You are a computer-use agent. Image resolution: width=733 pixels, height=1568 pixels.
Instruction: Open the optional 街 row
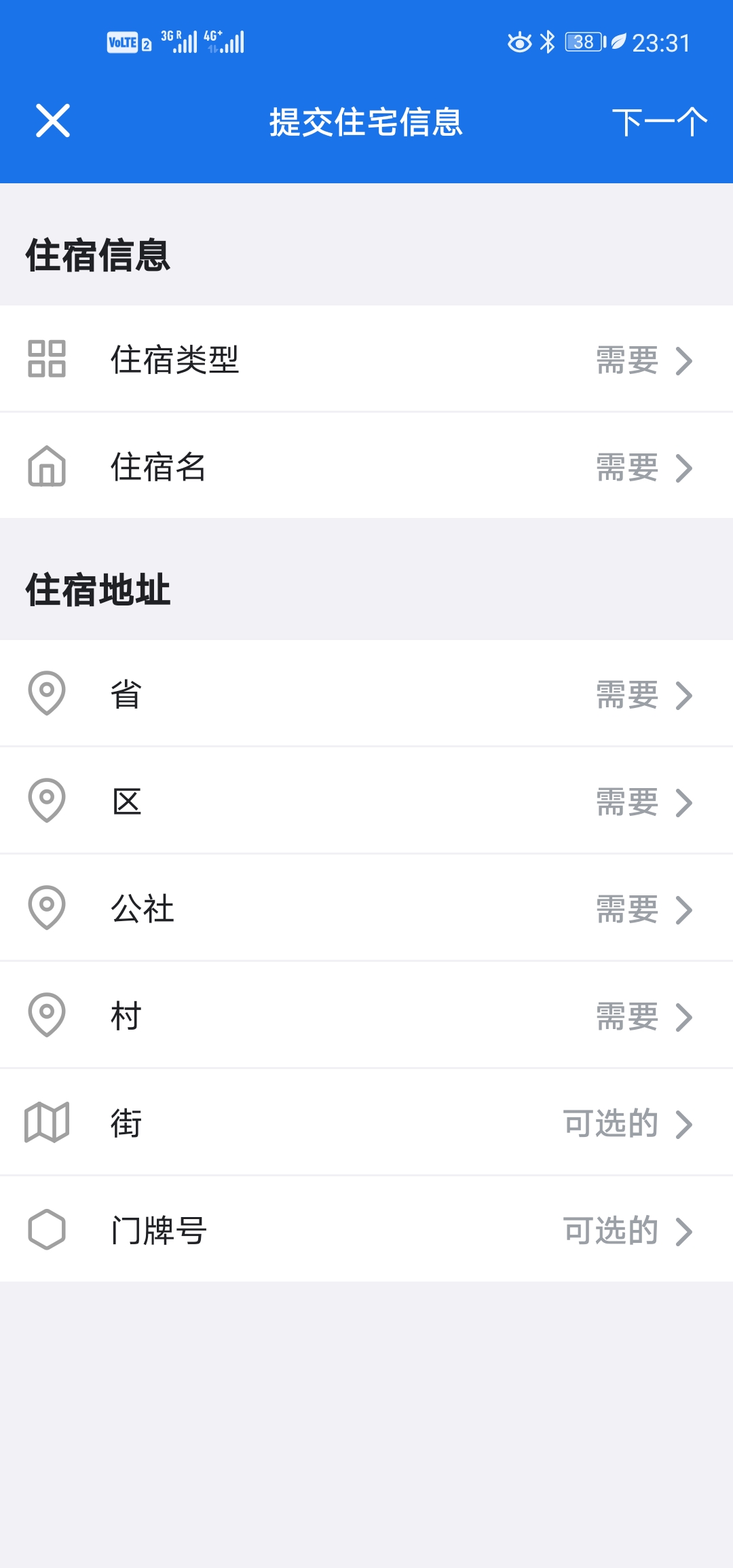tap(366, 1122)
